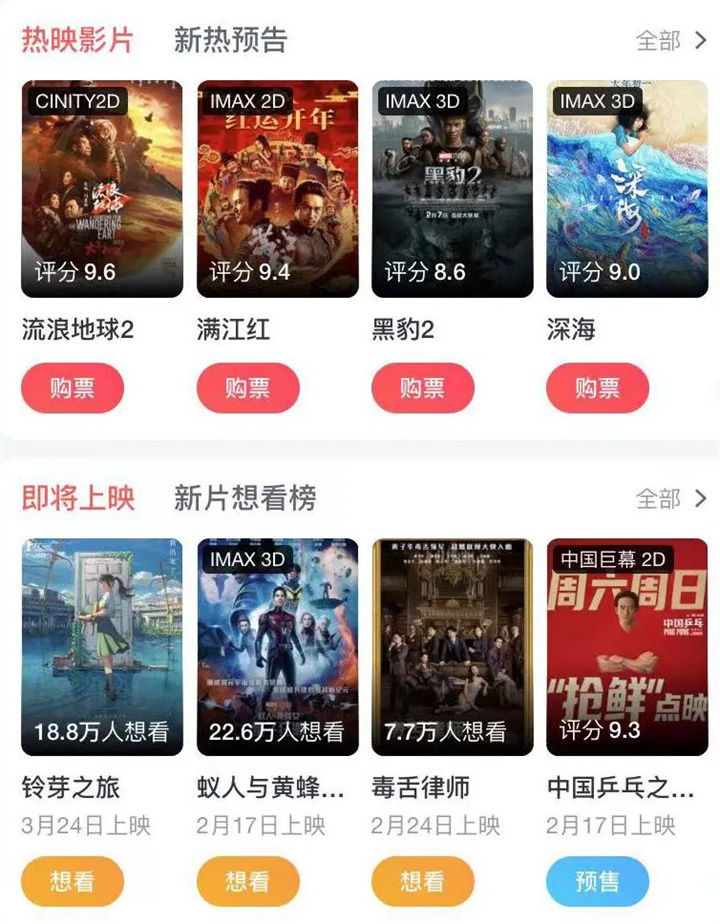Add 毒舌律师 to 想看

422,881
